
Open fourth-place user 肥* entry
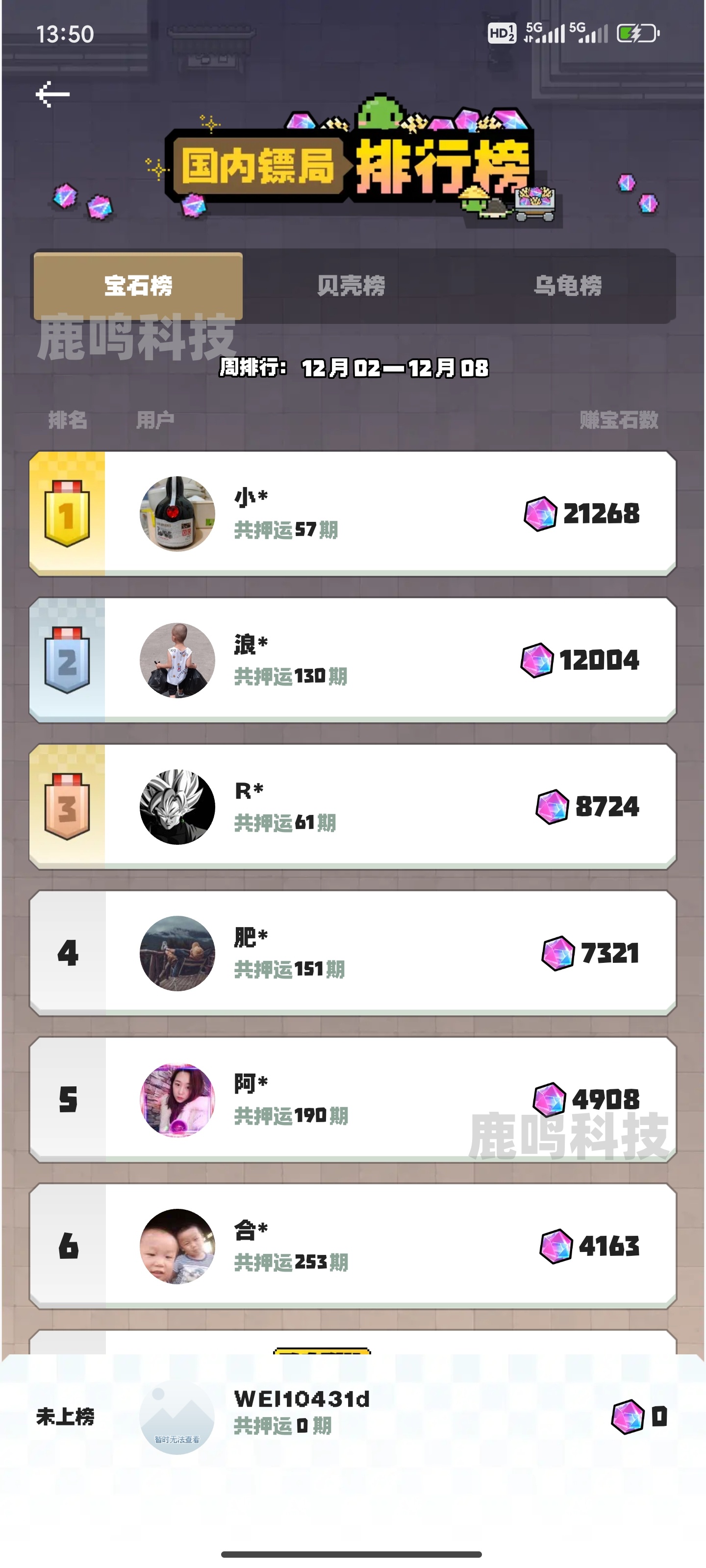click(353, 953)
